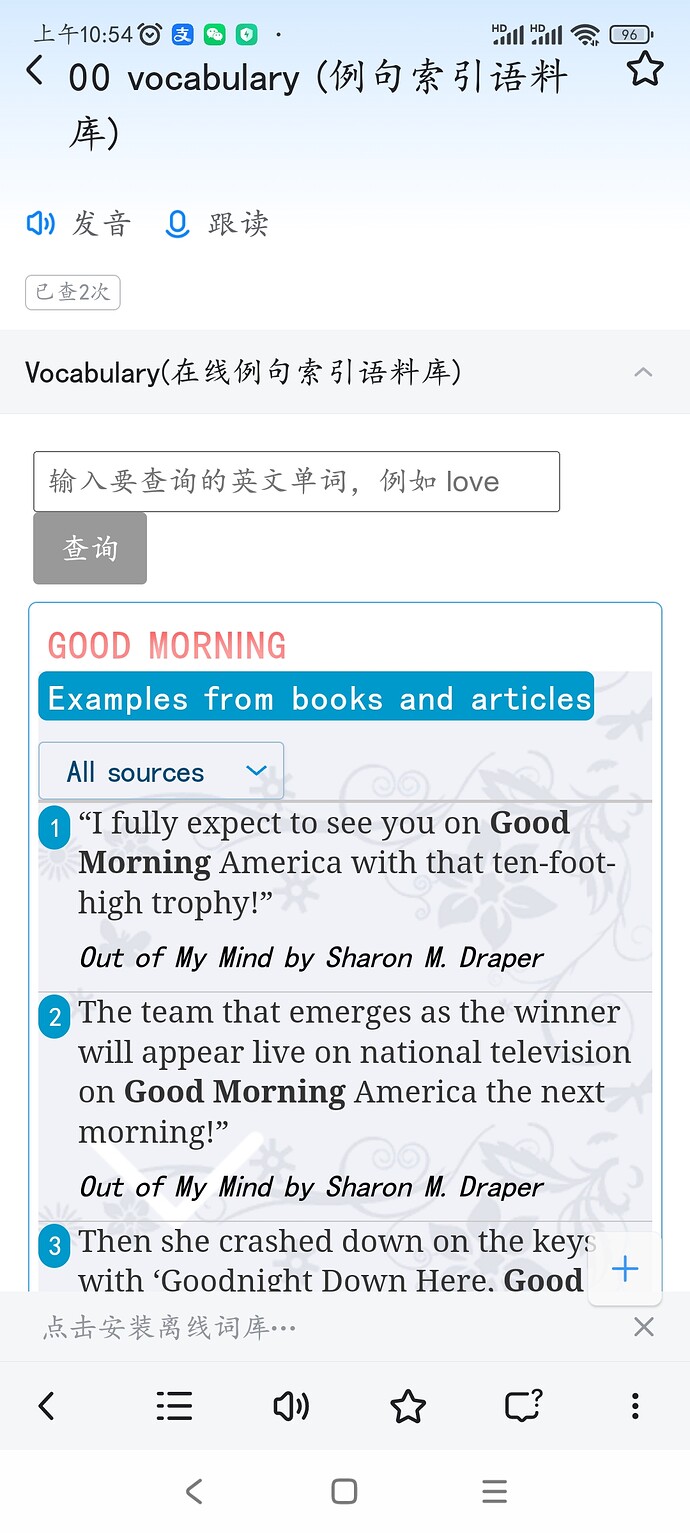Tap the system home button
This screenshot has height=1533, width=690.
coord(344,1492)
